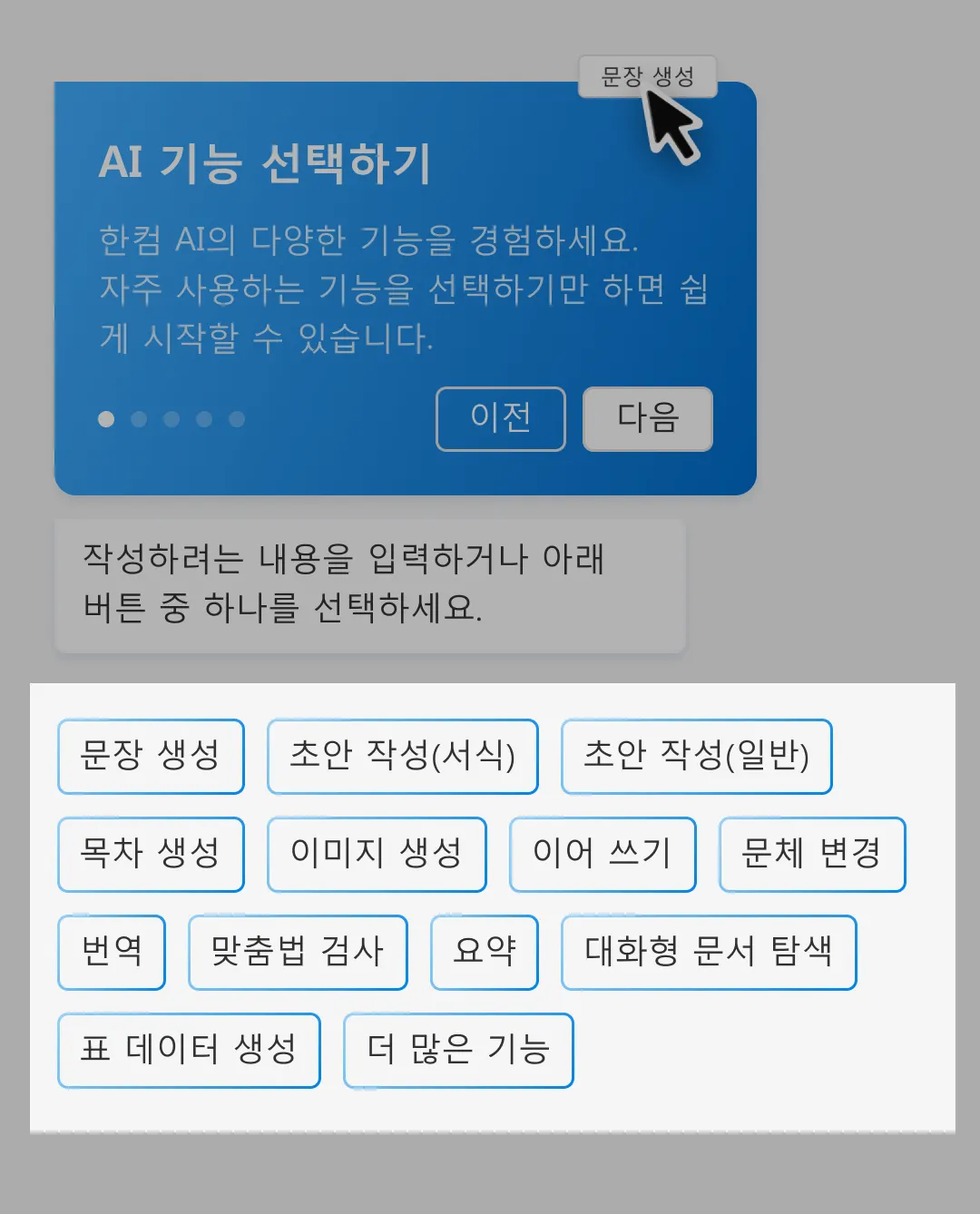980x1214 pixels.
Task: Select the 이어 쓰기 chip
Action: point(603,854)
